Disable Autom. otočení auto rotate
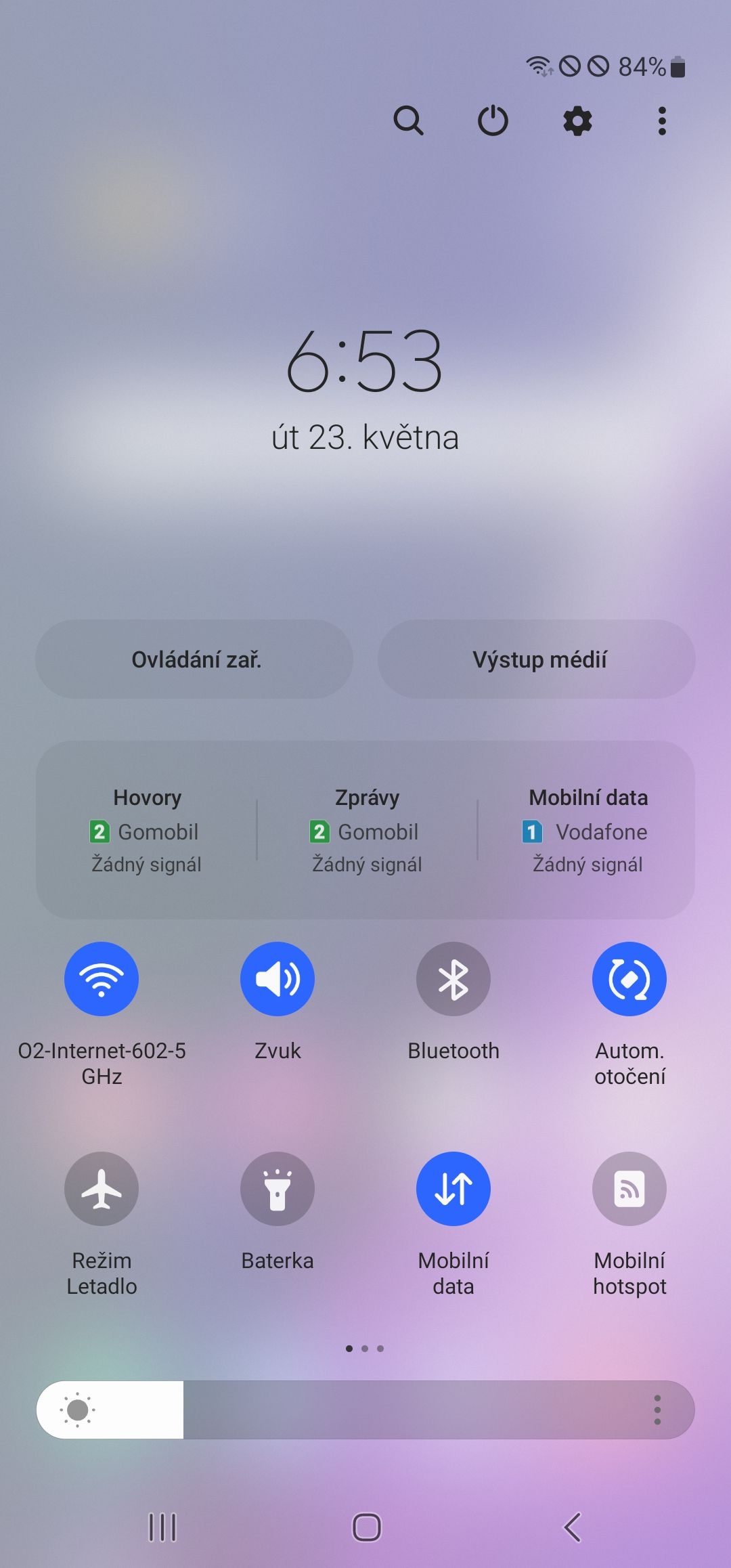This screenshot has height=1568, width=731. (629, 979)
